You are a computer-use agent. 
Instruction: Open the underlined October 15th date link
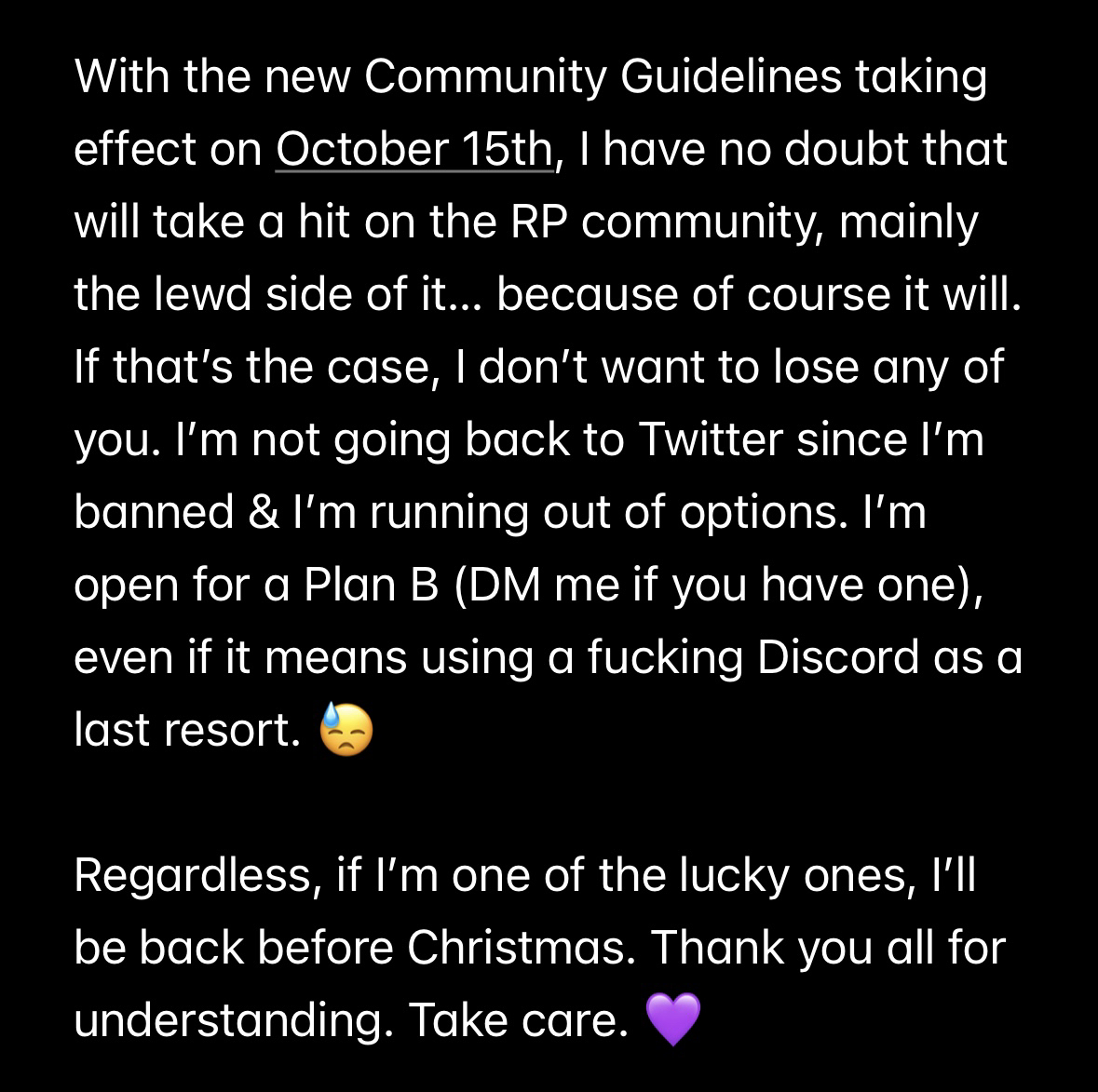(x=413, y=149)
